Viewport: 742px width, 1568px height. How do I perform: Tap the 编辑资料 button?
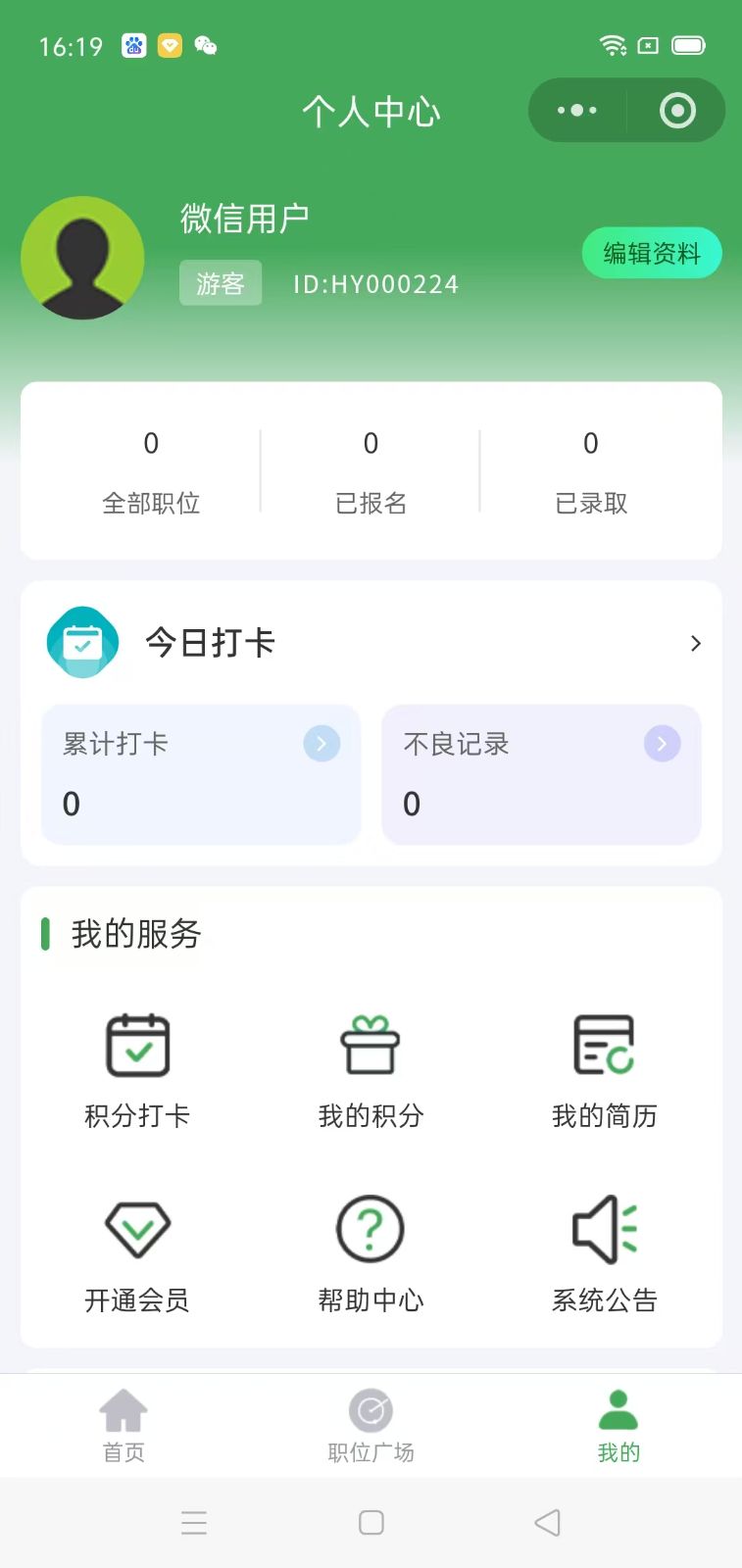click(x=651, y=254)
